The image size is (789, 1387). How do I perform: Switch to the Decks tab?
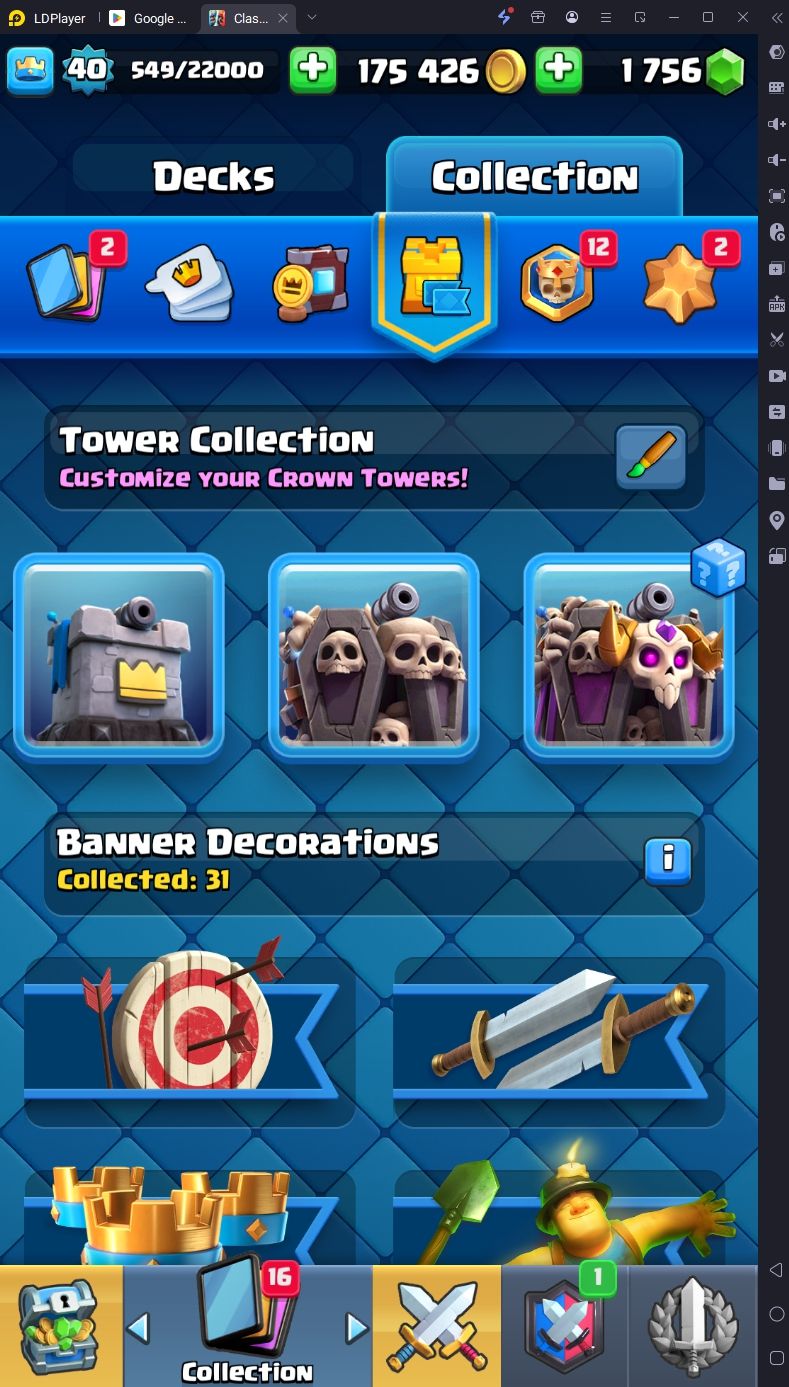[213, 177]
